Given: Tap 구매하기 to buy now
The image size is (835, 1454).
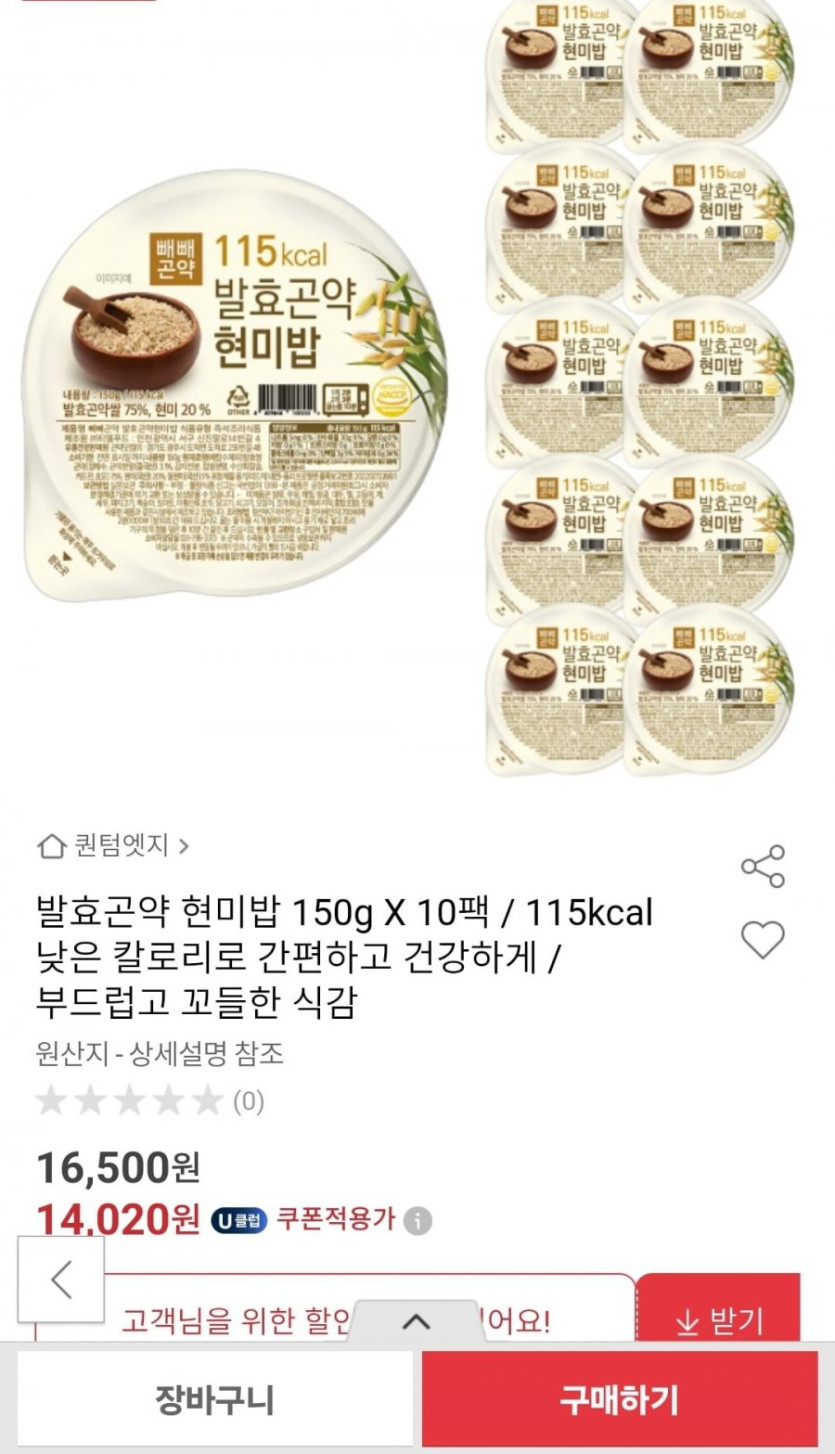Looking at the screenshot, I should click(619, 1399).
